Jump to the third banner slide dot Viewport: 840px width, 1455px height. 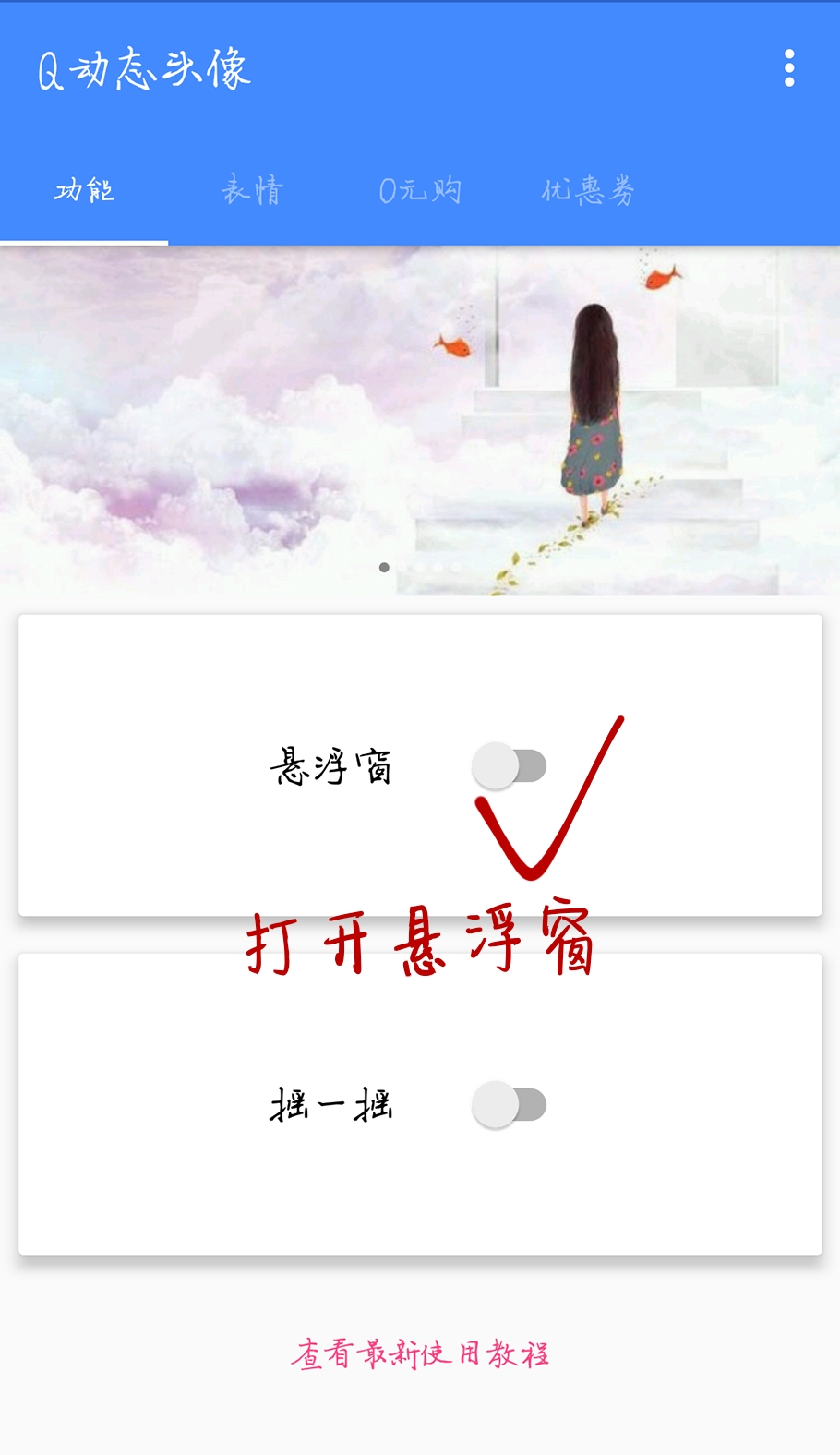(x=421, y=569)
